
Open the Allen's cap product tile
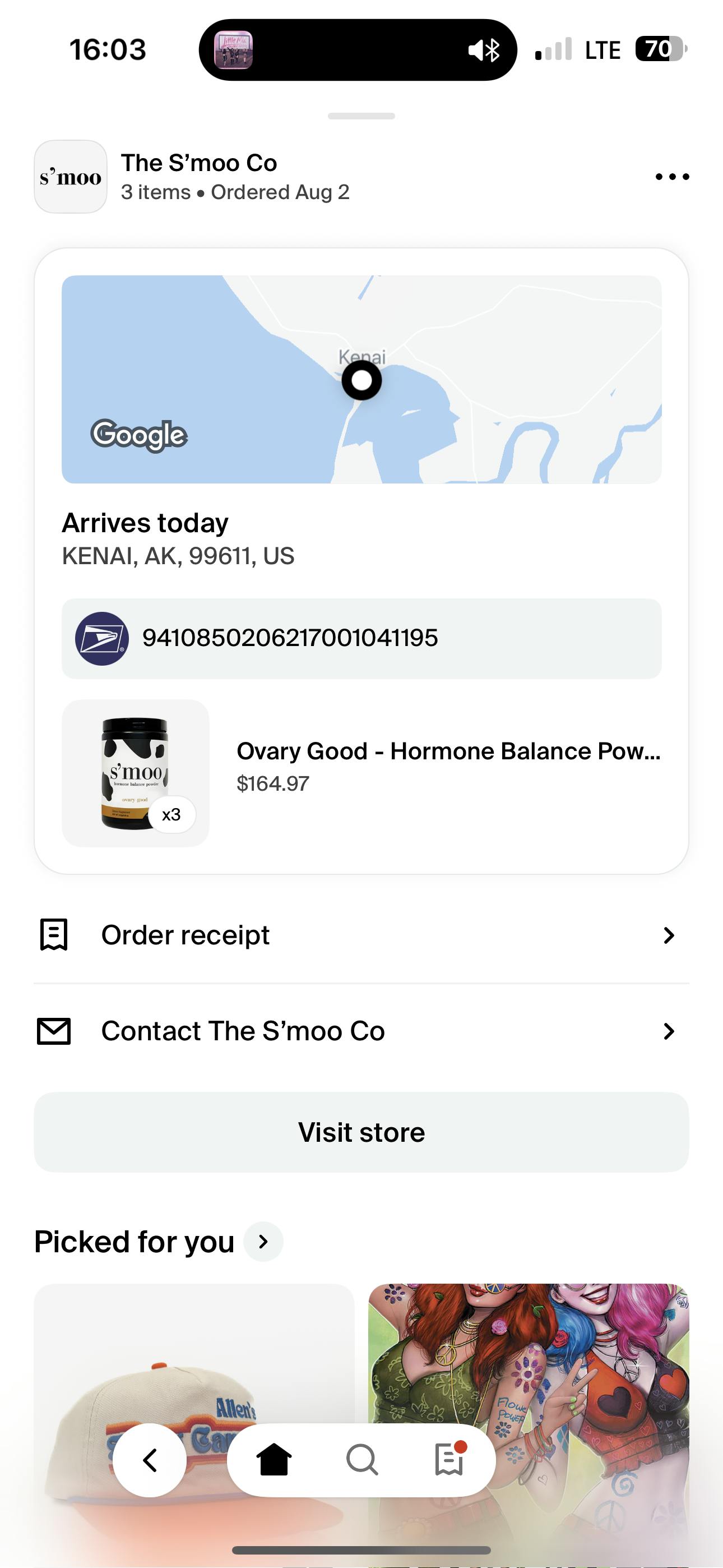(x=194, y=1418)
